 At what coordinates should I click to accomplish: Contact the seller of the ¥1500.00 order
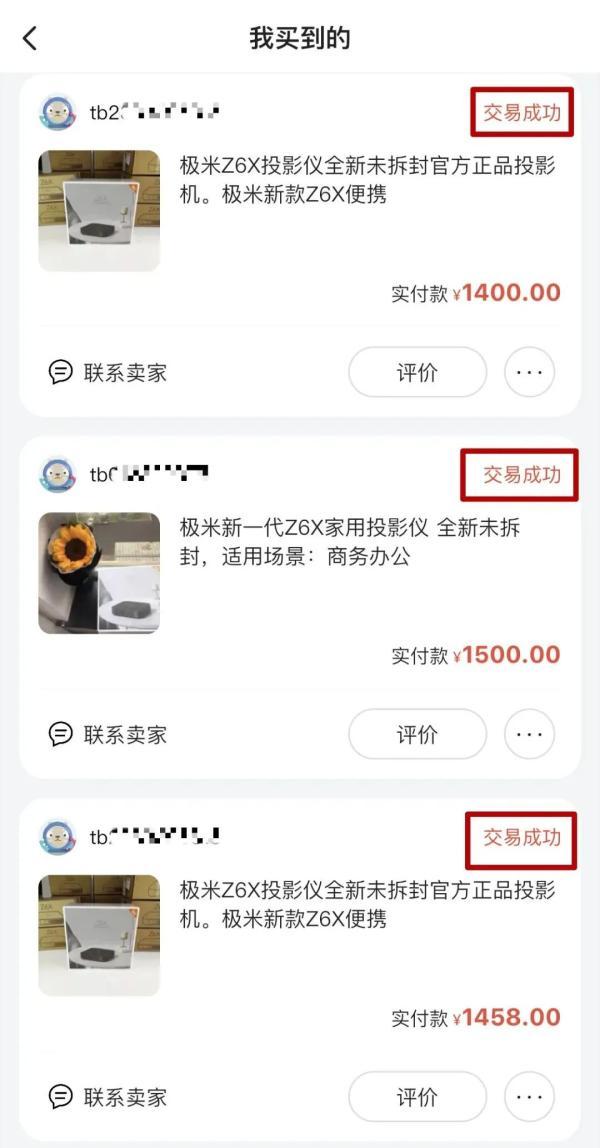click(108, 735)
